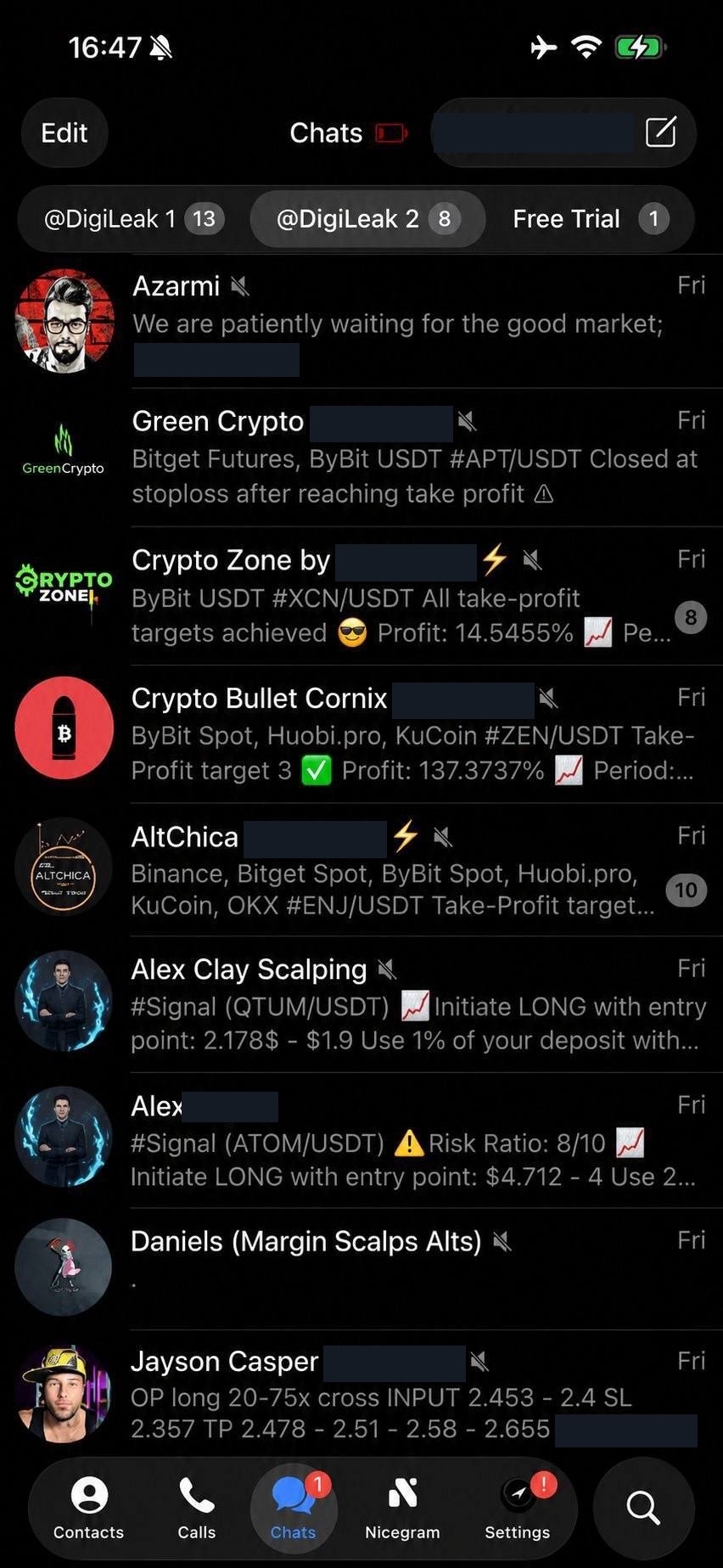Tap the Edit button
The width and height of the screenshot is (723, 1568).
[x=64, y=132]
